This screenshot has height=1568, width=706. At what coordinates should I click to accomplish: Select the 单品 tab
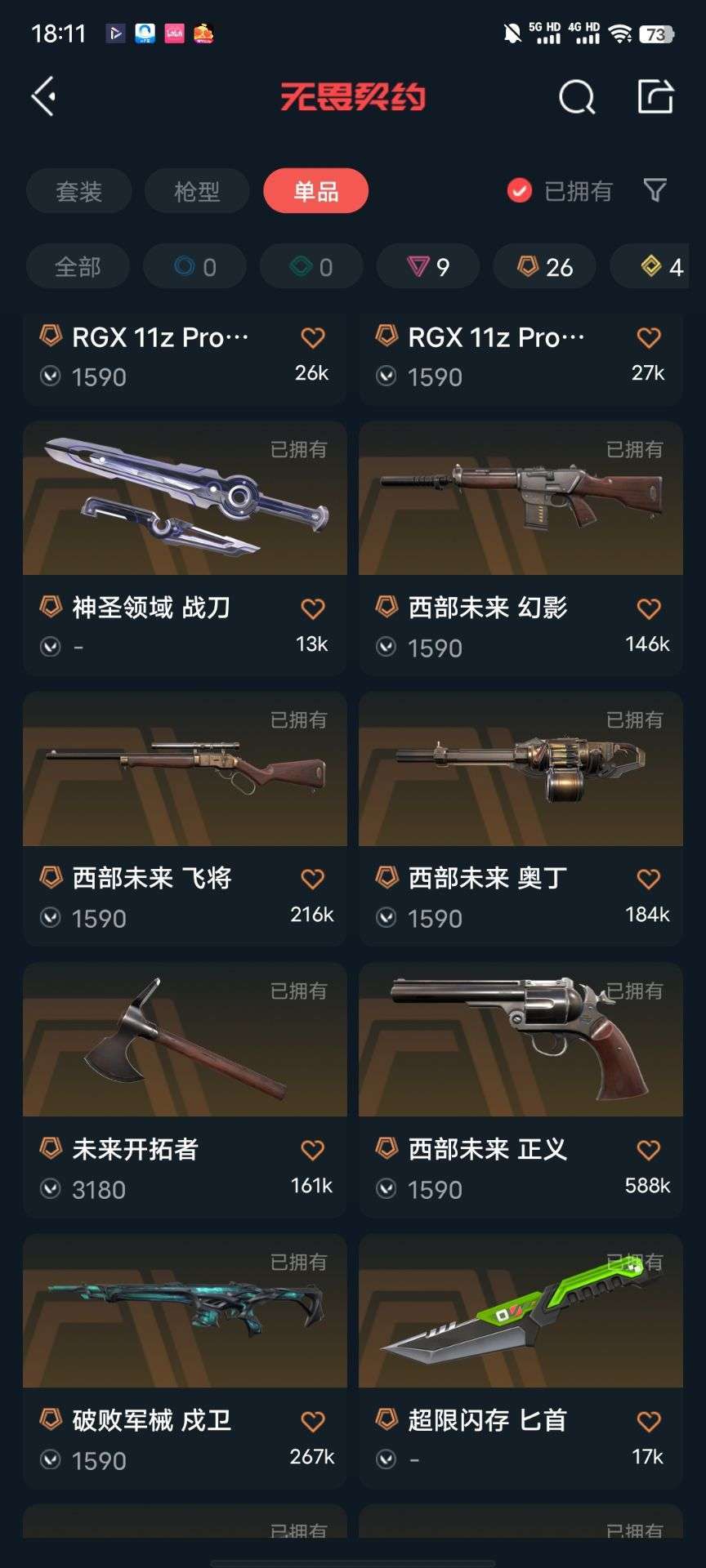315,191
